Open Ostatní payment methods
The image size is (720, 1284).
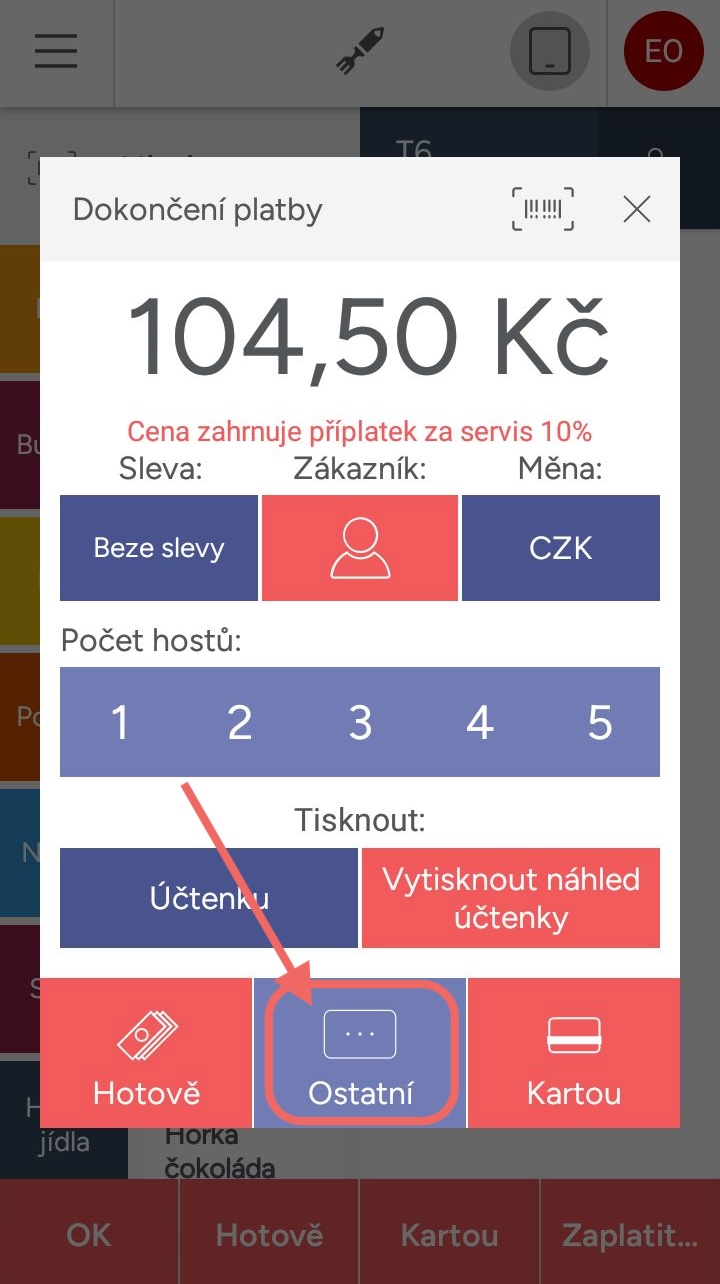point(360,1053)
